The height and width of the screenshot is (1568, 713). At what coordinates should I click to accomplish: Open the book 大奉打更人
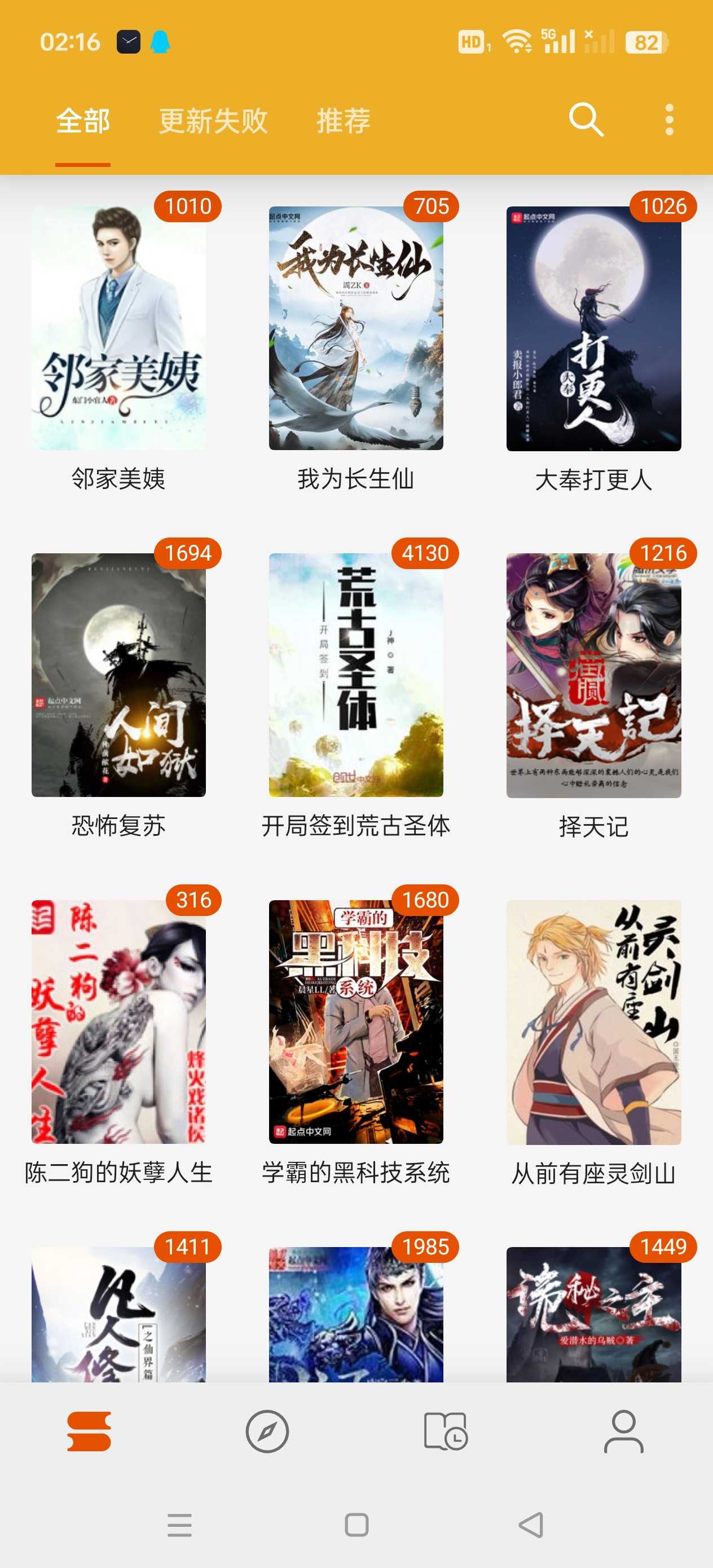coord(593,329)
